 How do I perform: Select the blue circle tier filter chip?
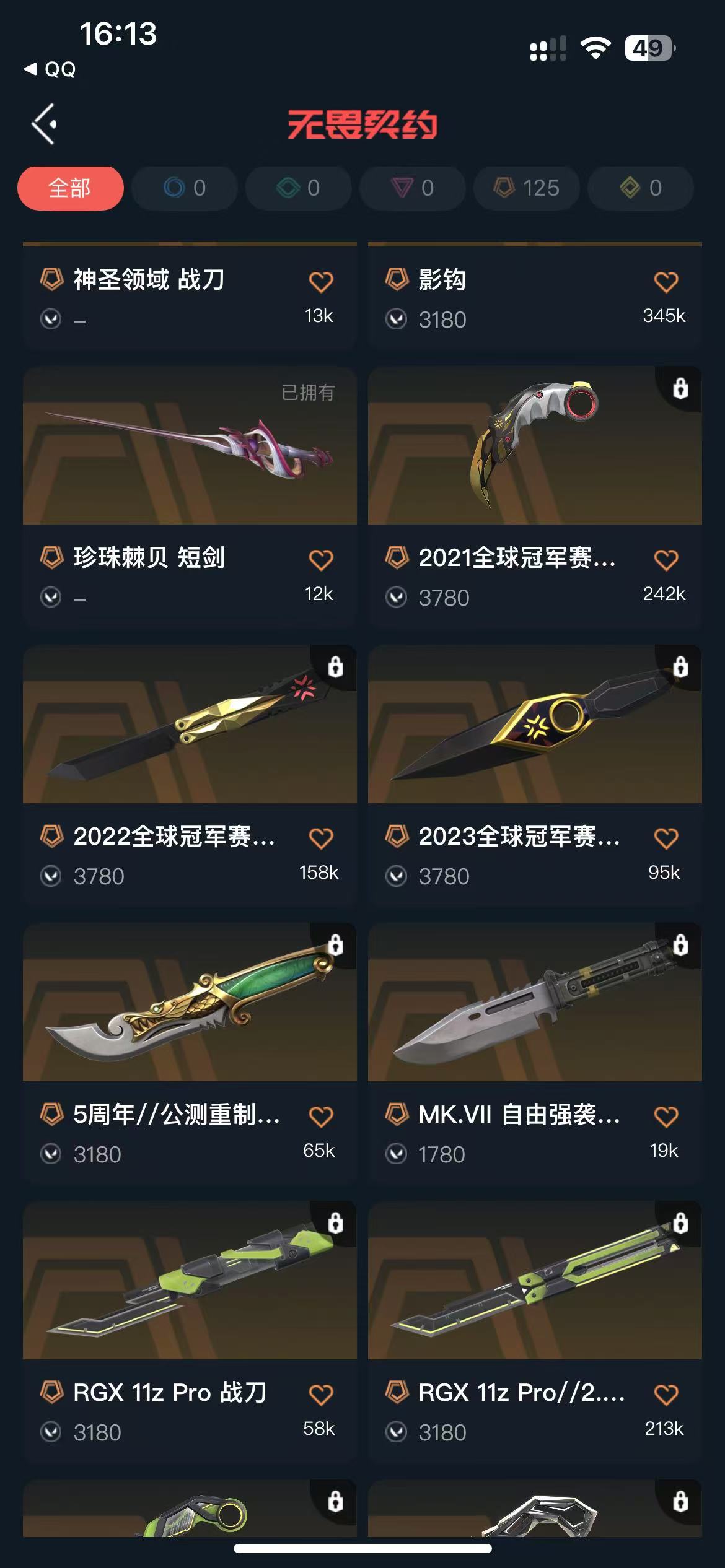tap(184, 188)
